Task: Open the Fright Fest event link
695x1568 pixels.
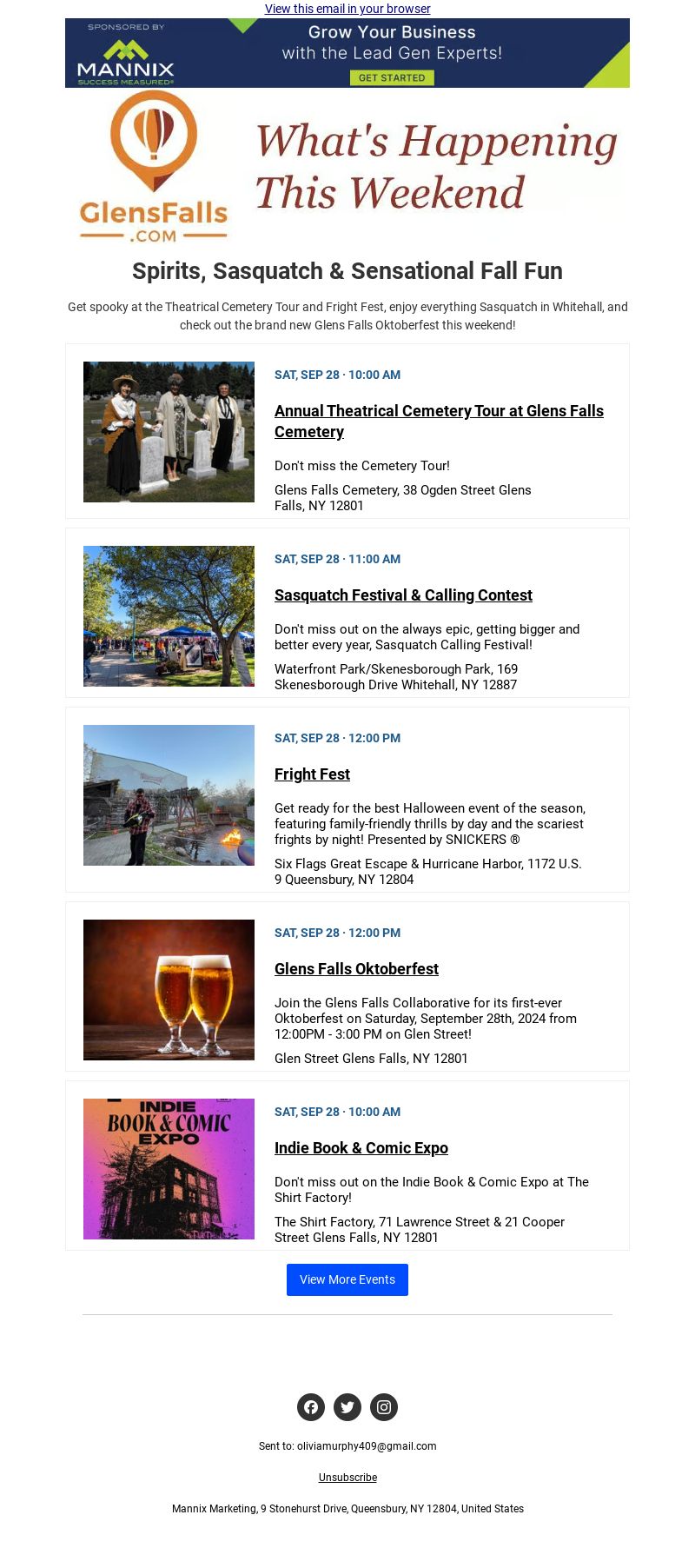Action: 312,774
